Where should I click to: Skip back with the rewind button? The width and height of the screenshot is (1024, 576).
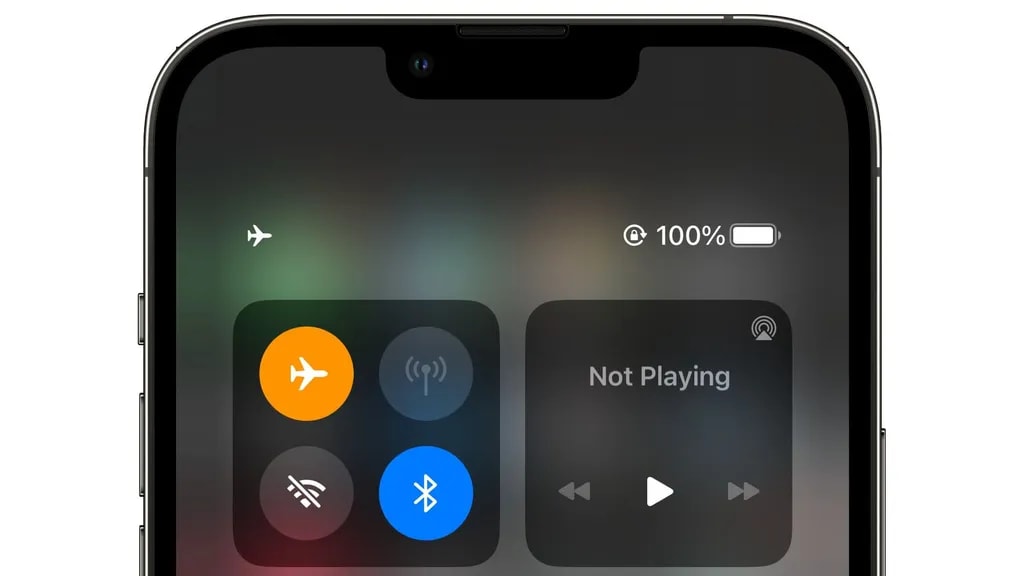[574, 491]
